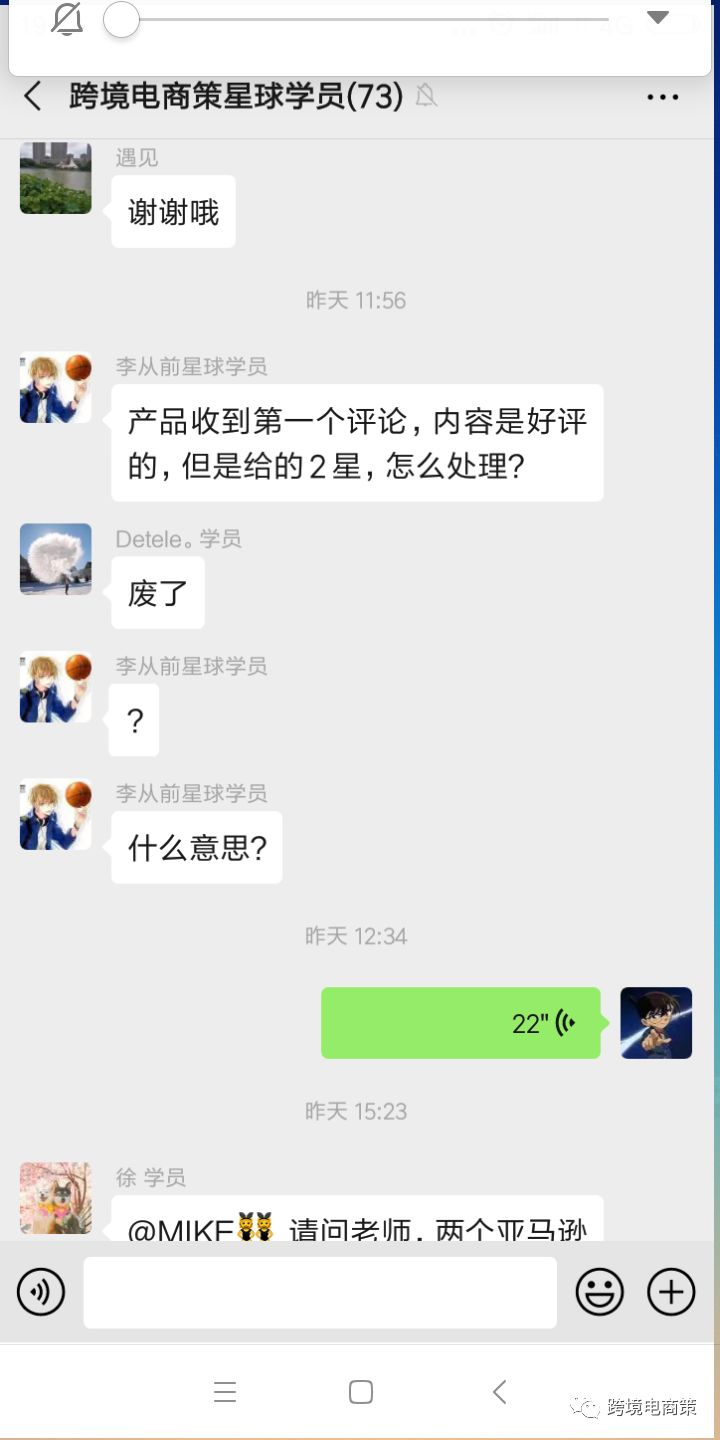720x1440 pixels.
Task: Tap the back arrow to leave the chat
Action: (30, 96)
